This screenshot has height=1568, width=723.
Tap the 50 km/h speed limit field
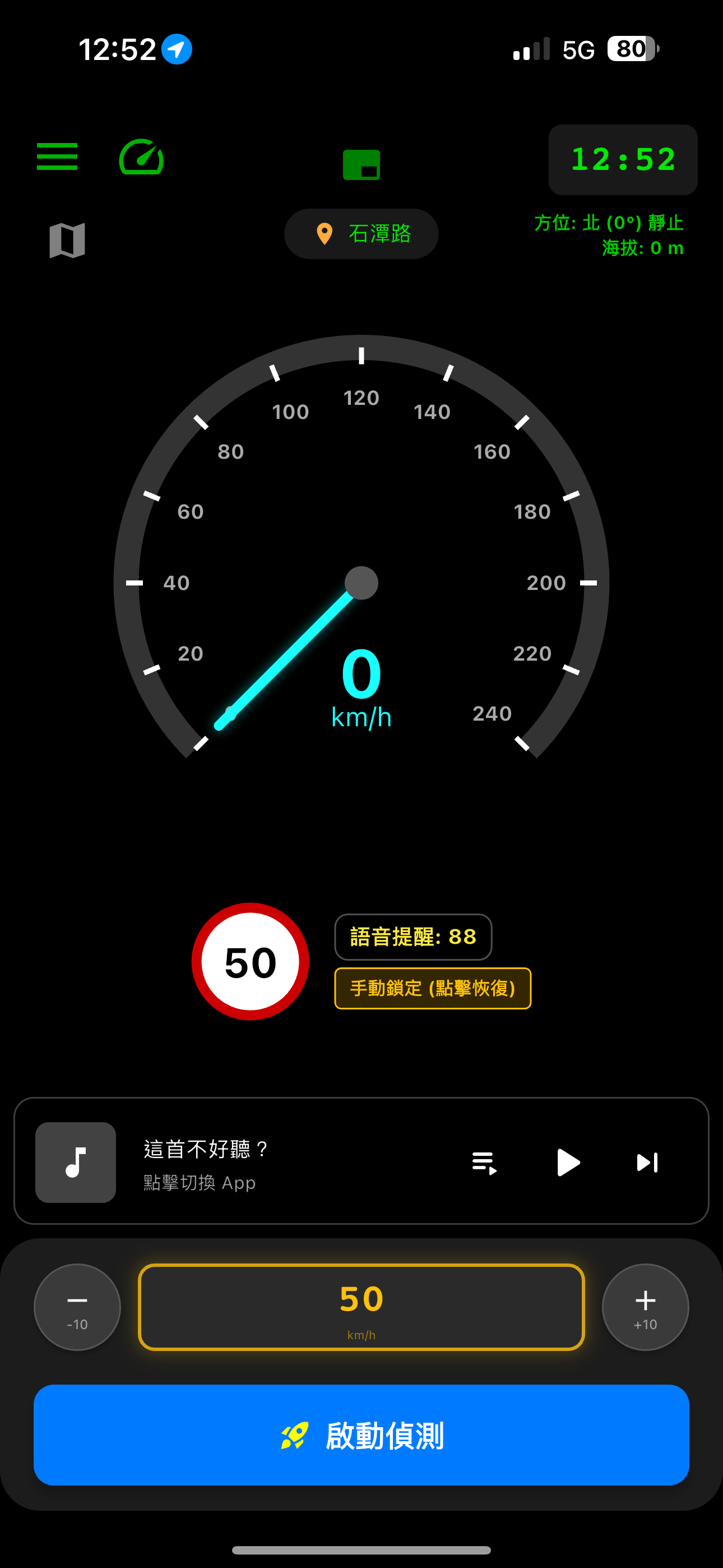pyautogui.click(x=361, y=1307)
